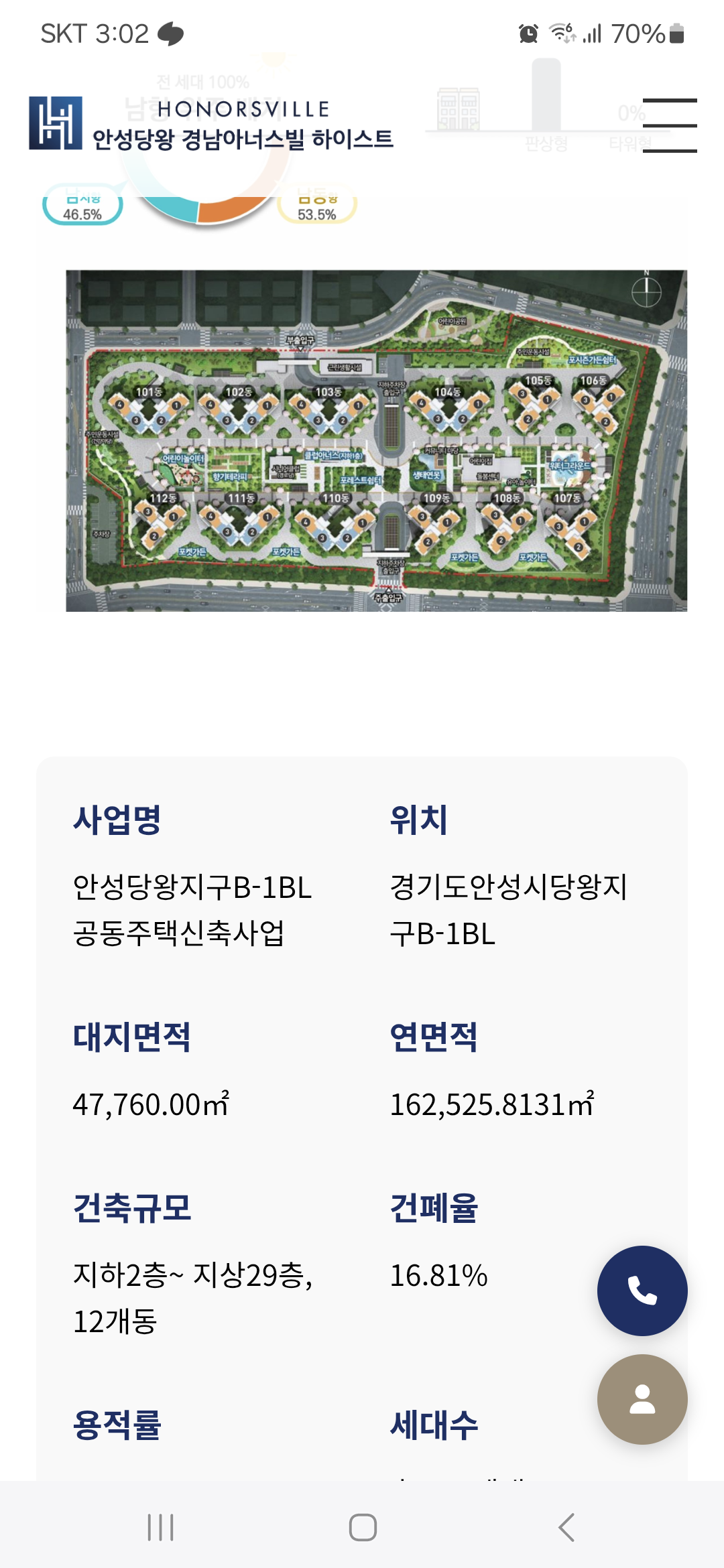
Task: Open the hamburger menu
Action: click(x=669, y=125)
